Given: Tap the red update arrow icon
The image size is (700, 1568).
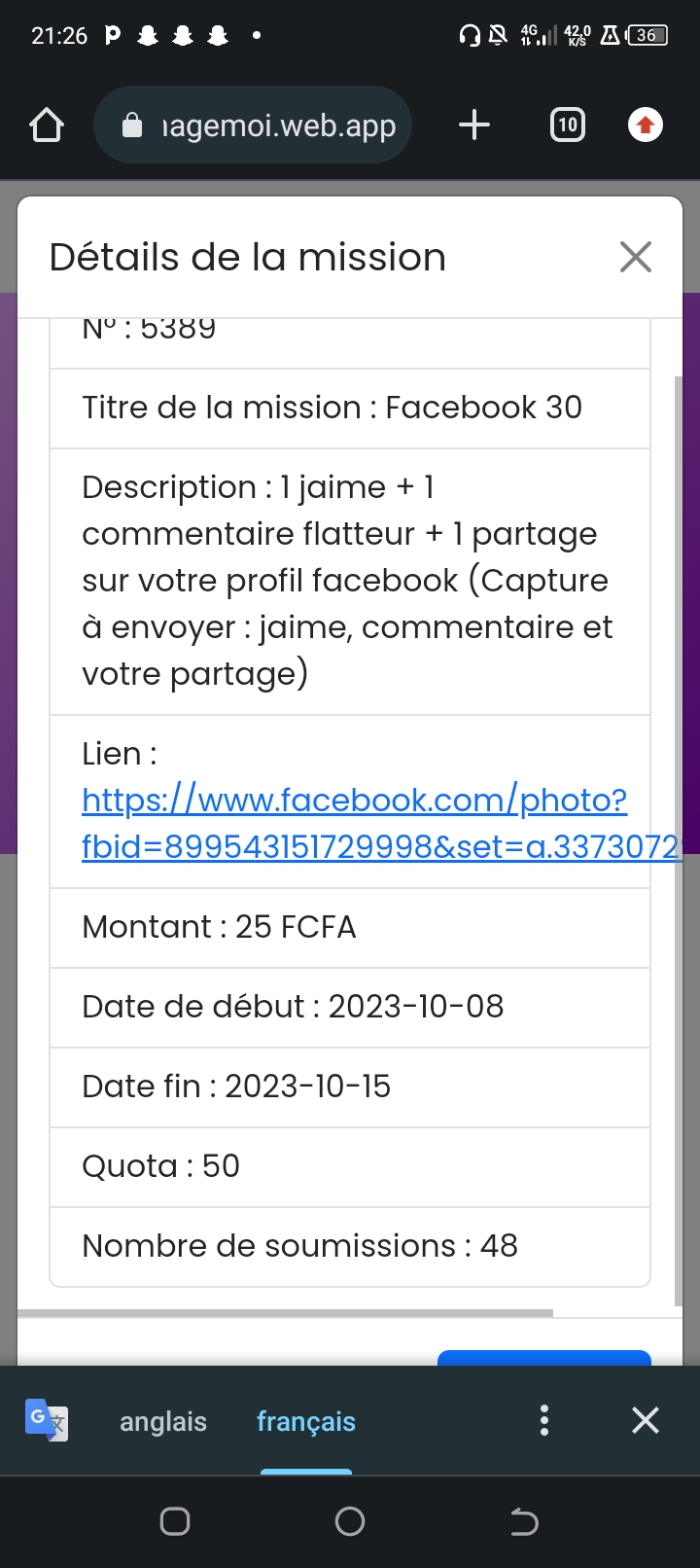Looking at the screenshot, I should 646,125.
